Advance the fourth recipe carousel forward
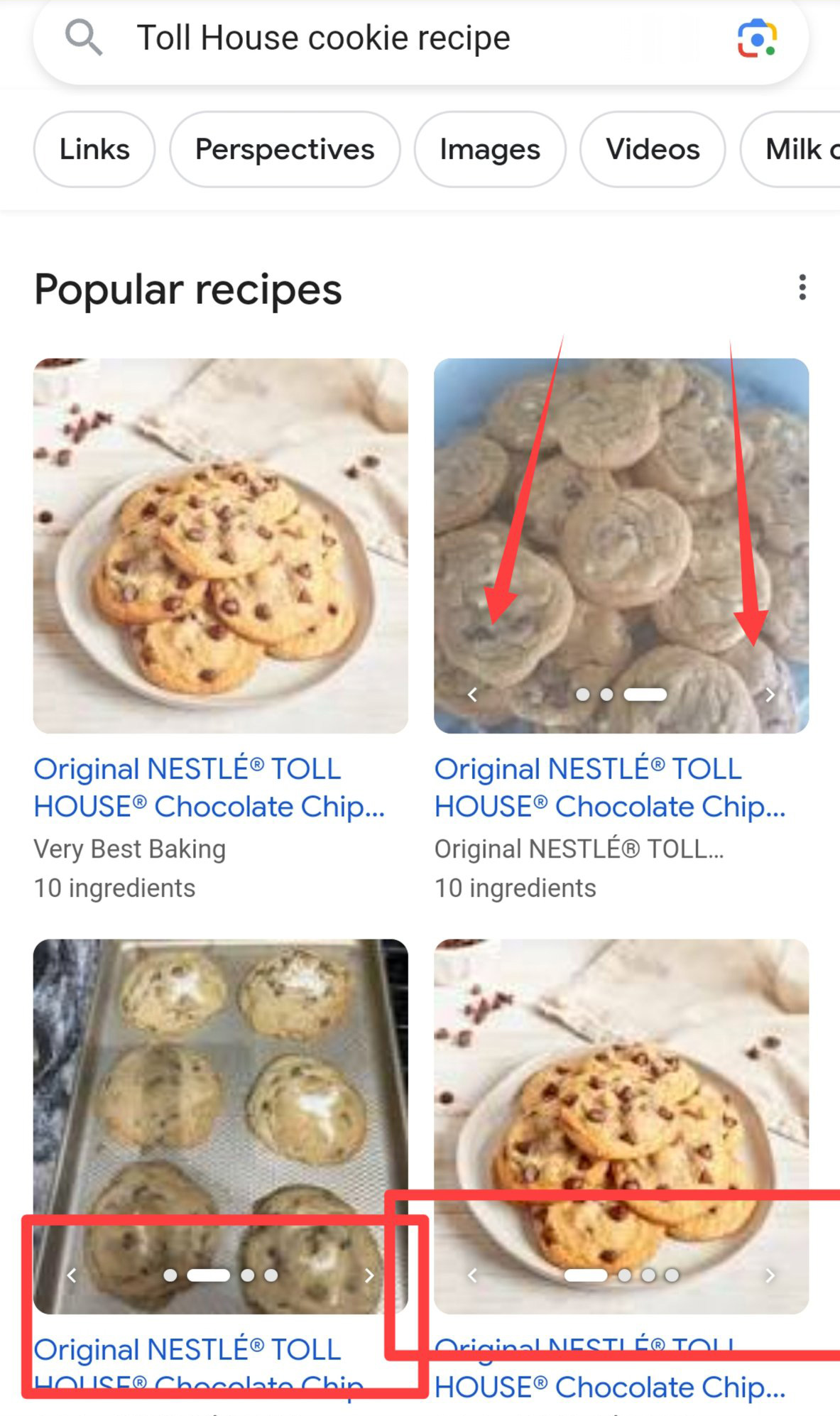The height and width of the screenshot is (1416, 840). point(771,1275)
